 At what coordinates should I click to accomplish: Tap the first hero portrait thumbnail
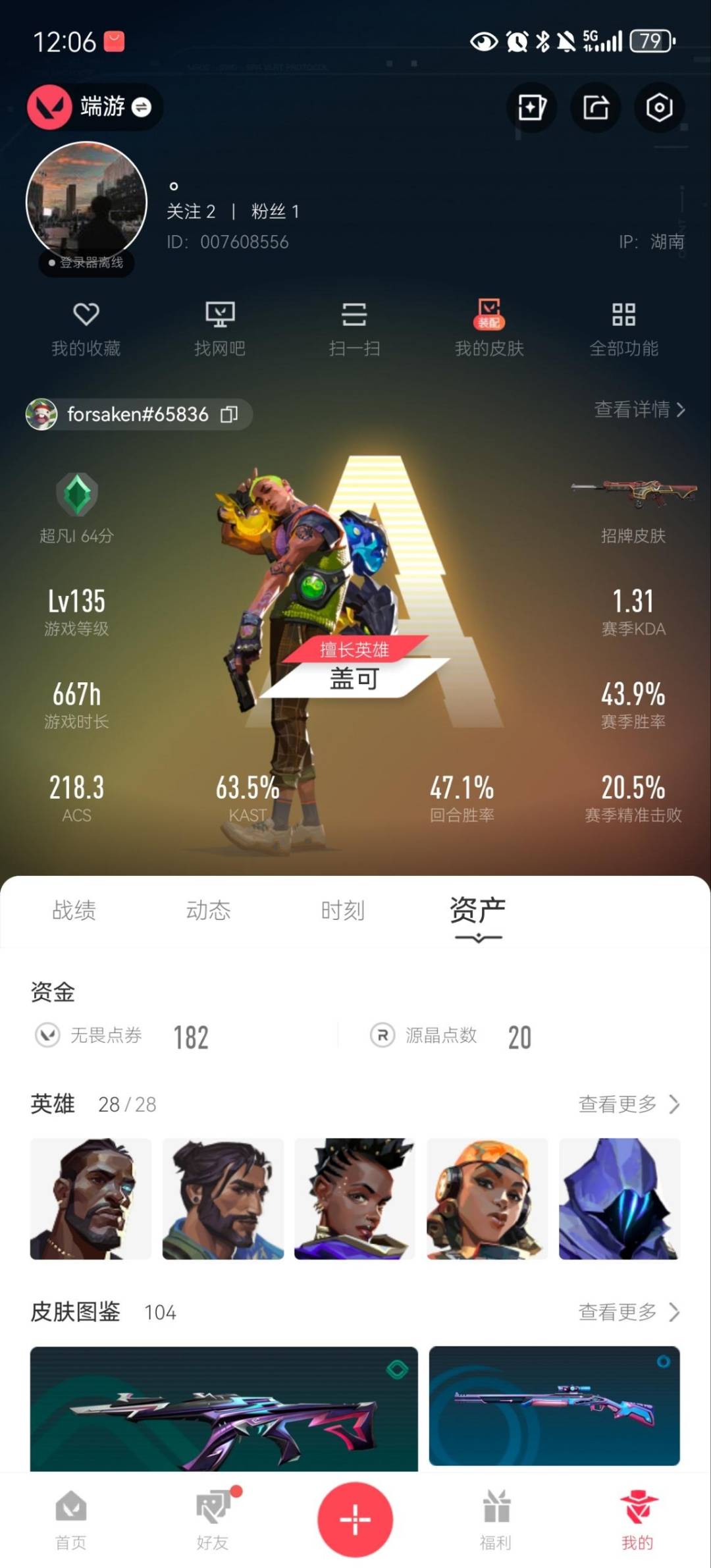pos(90,1198)
